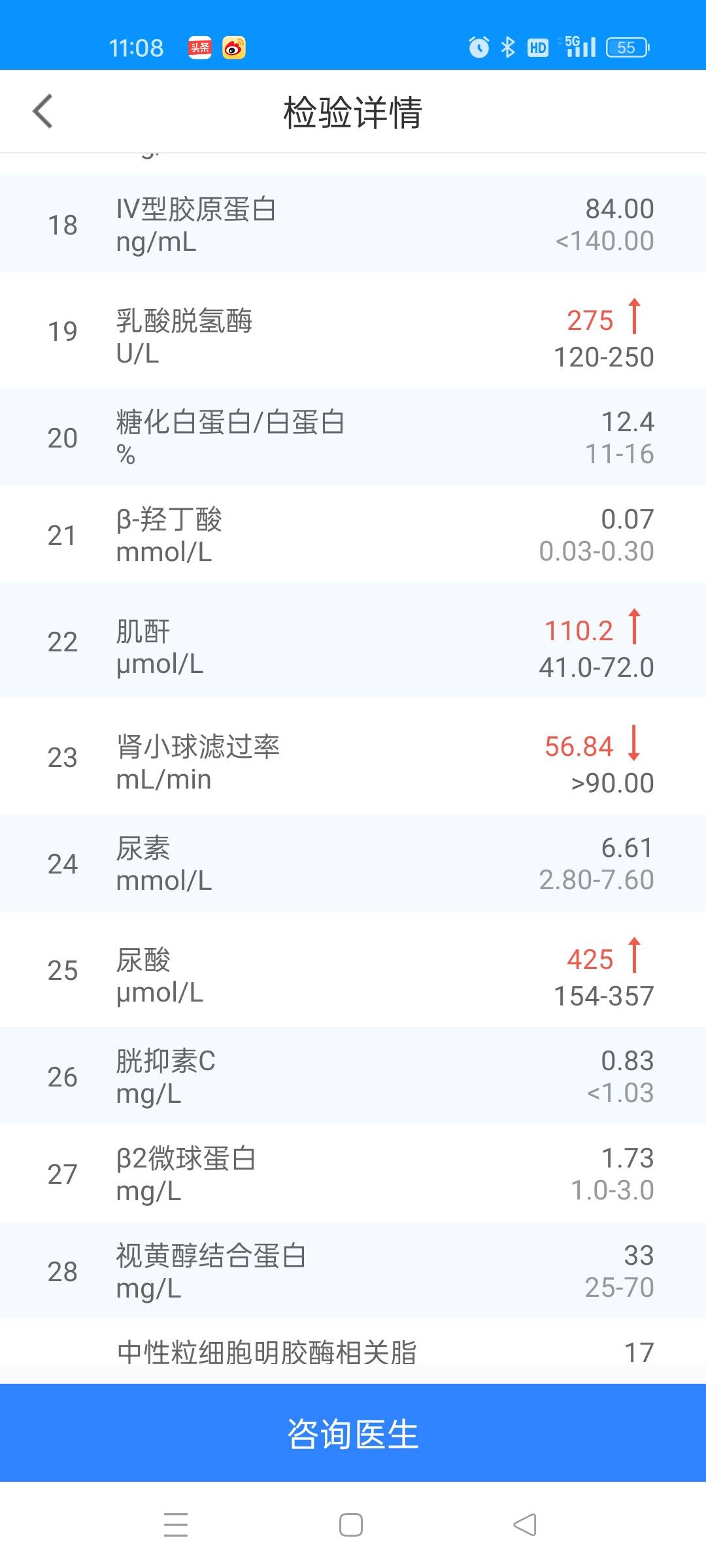706x1568 pixels.
Task: Open the 头条 notification icon
Action: (x=199, y=48)
